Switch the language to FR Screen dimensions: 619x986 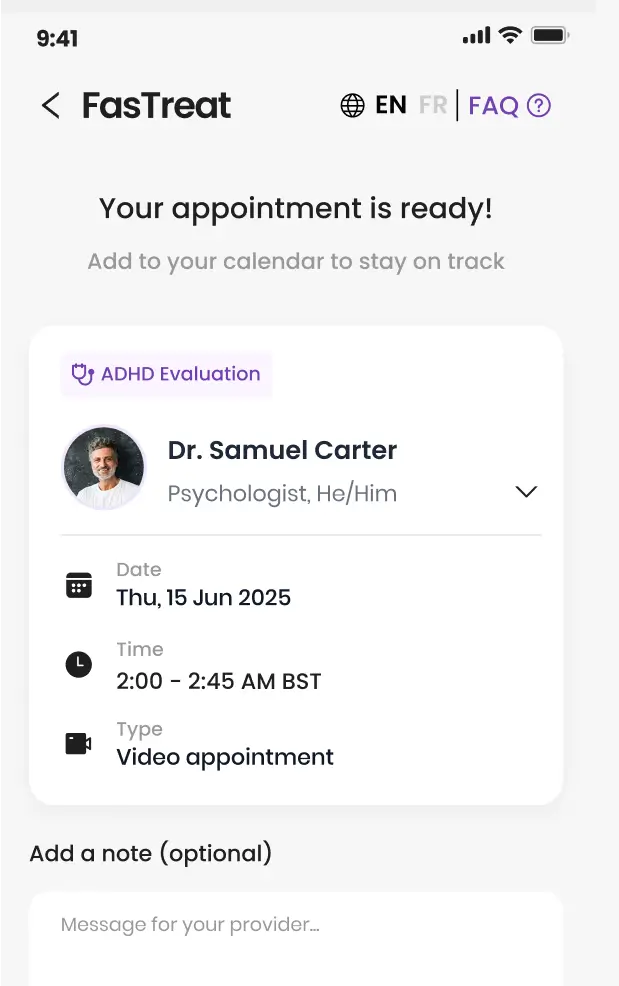[x=432, y=105]
